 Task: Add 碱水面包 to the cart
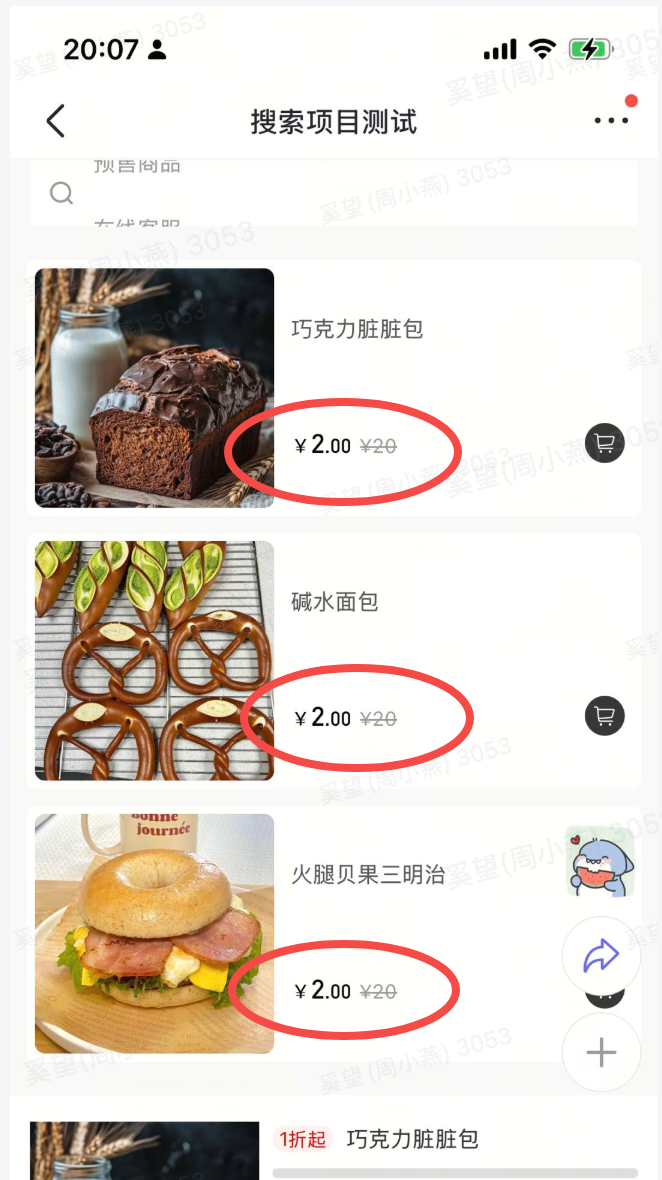[605, 716]
